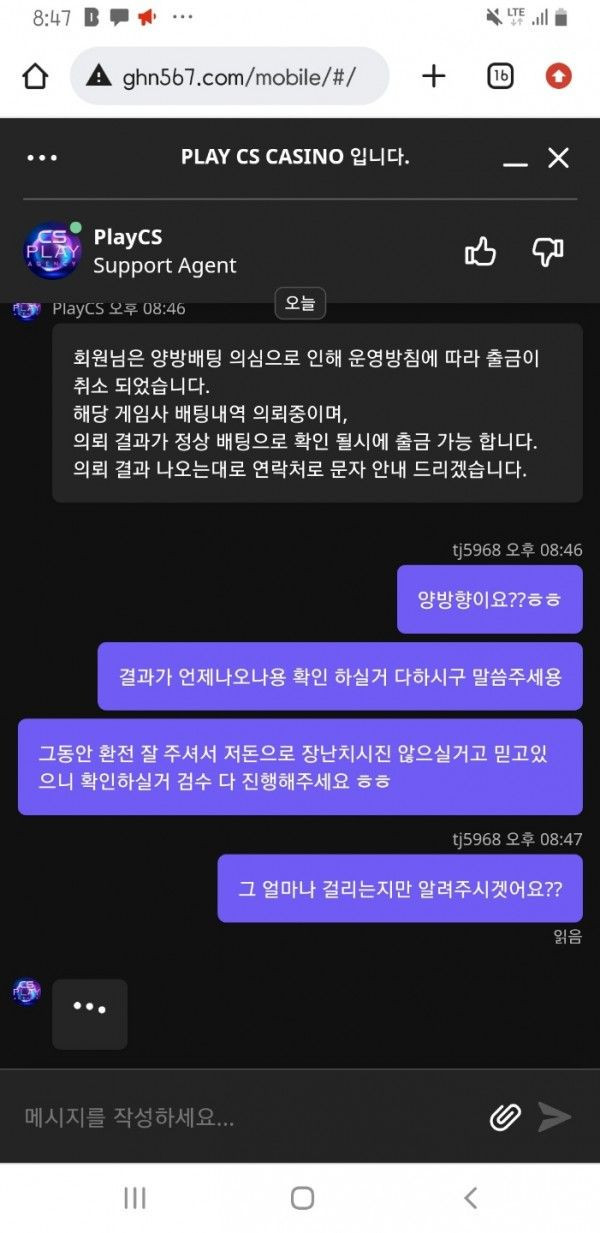Close the support chat window
This screenshot has height=1233, width=600.
tap(558, 157)
